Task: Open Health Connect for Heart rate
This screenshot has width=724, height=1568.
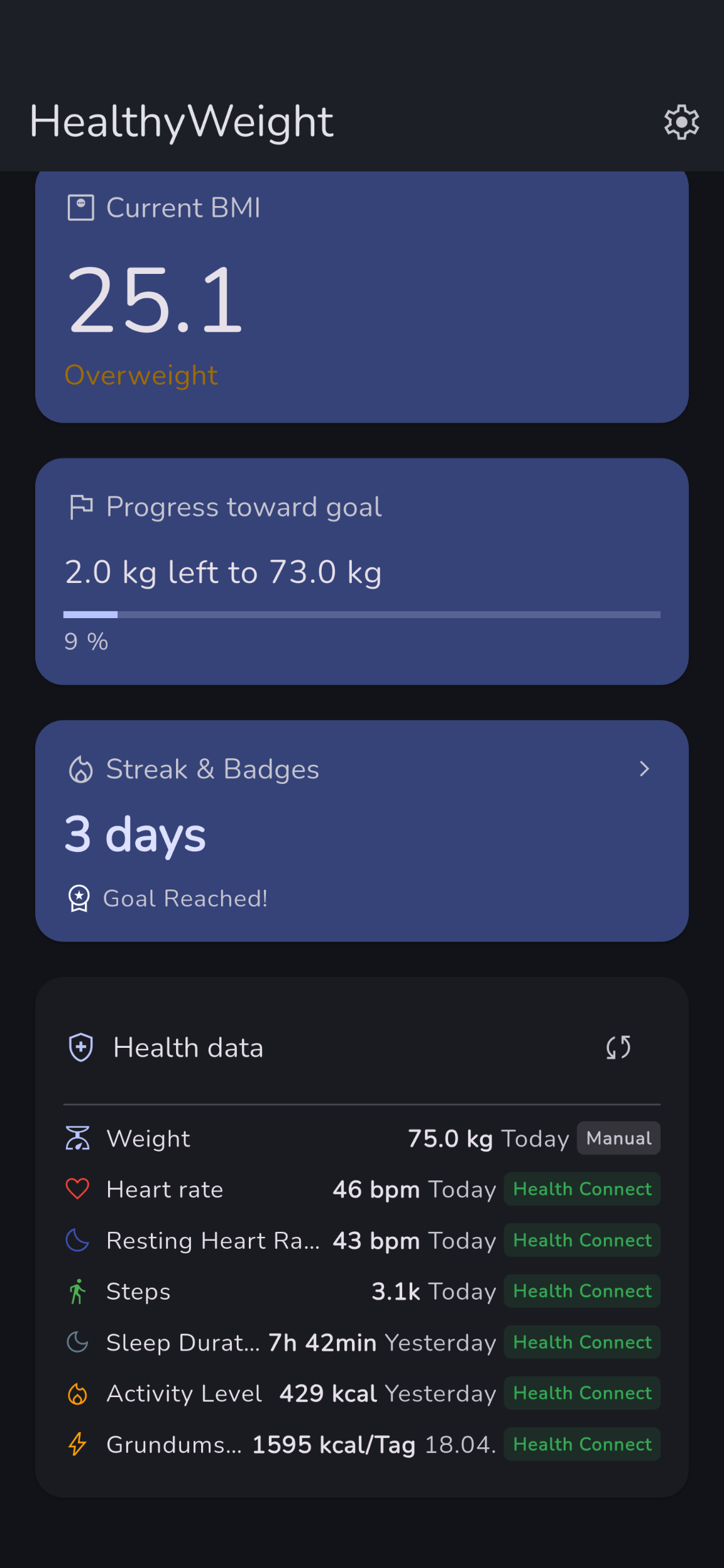Action: (x=581, y=1189)
